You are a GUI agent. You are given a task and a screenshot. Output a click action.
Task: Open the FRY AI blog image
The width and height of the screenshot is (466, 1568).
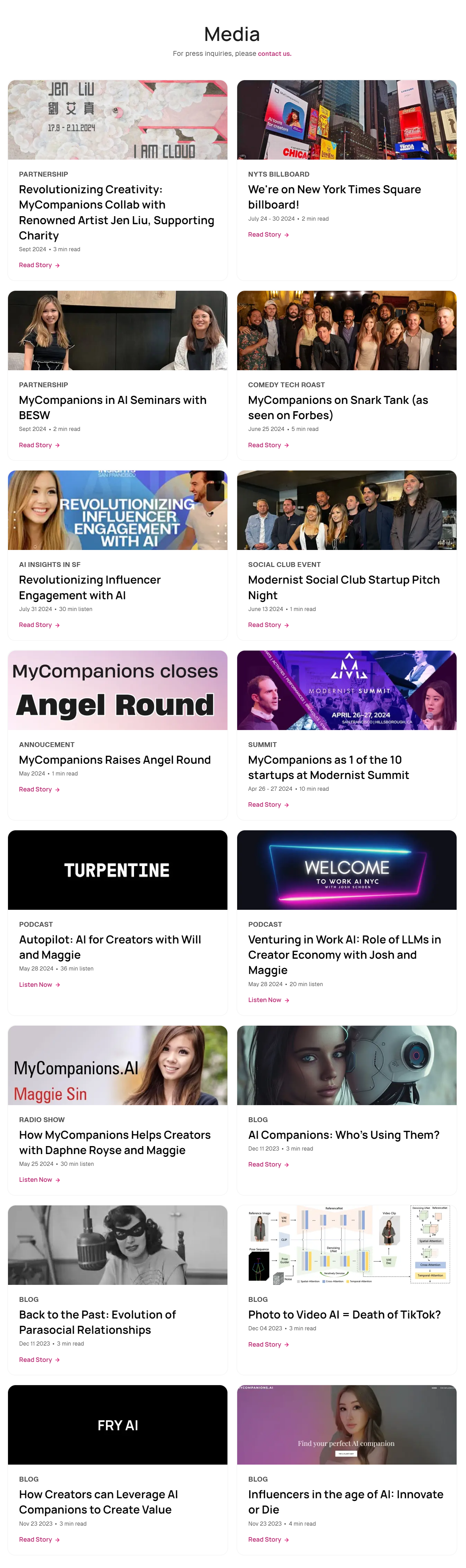[x=118, y=1424]
